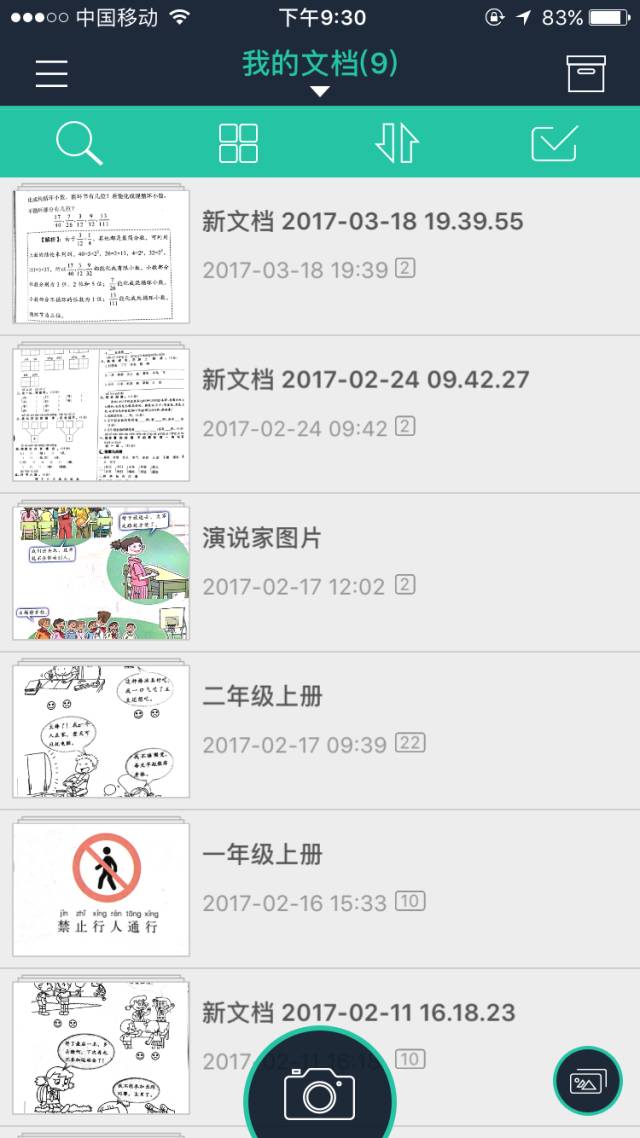Open the 一年级上册 document

[320, 889]
